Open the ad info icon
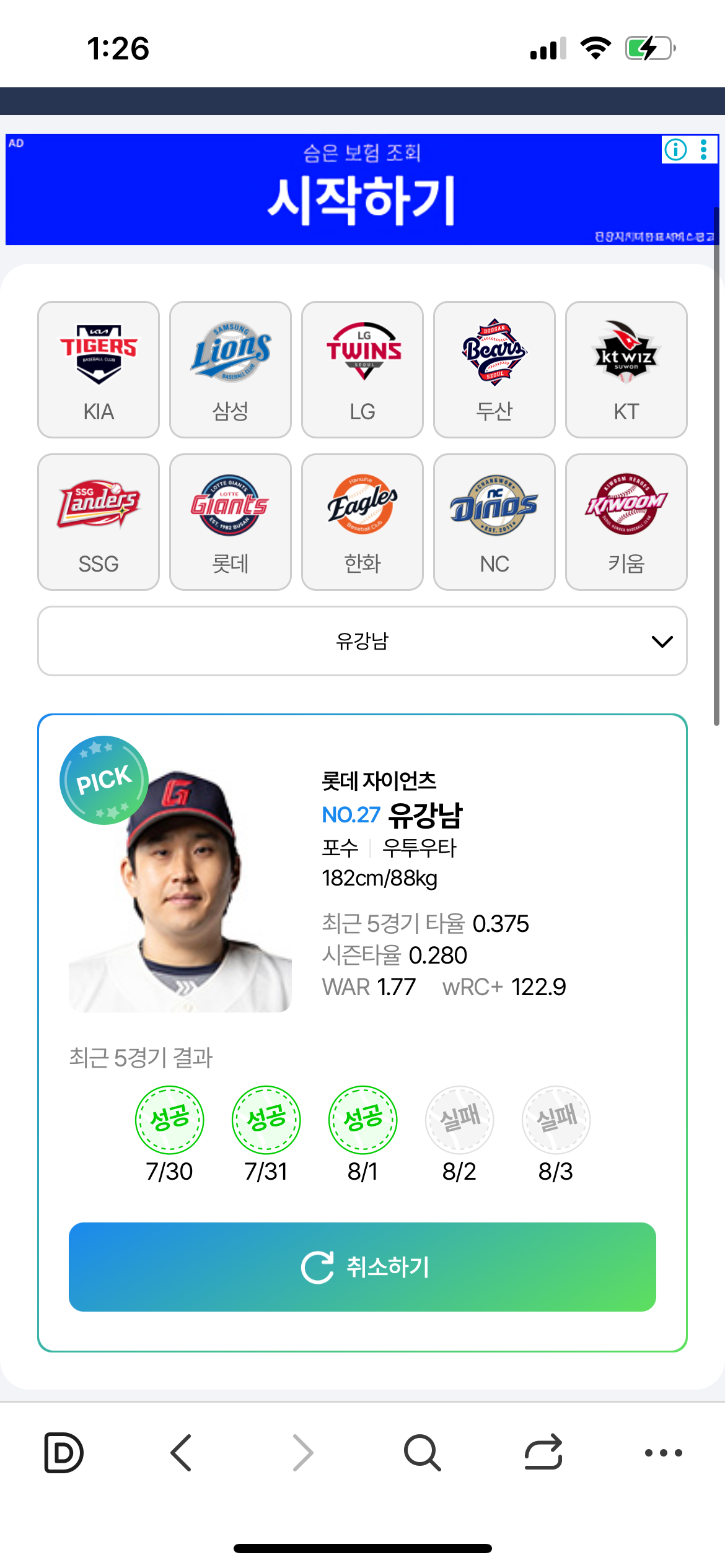This screenshot has width=725, height=1568. click(675, 149)
